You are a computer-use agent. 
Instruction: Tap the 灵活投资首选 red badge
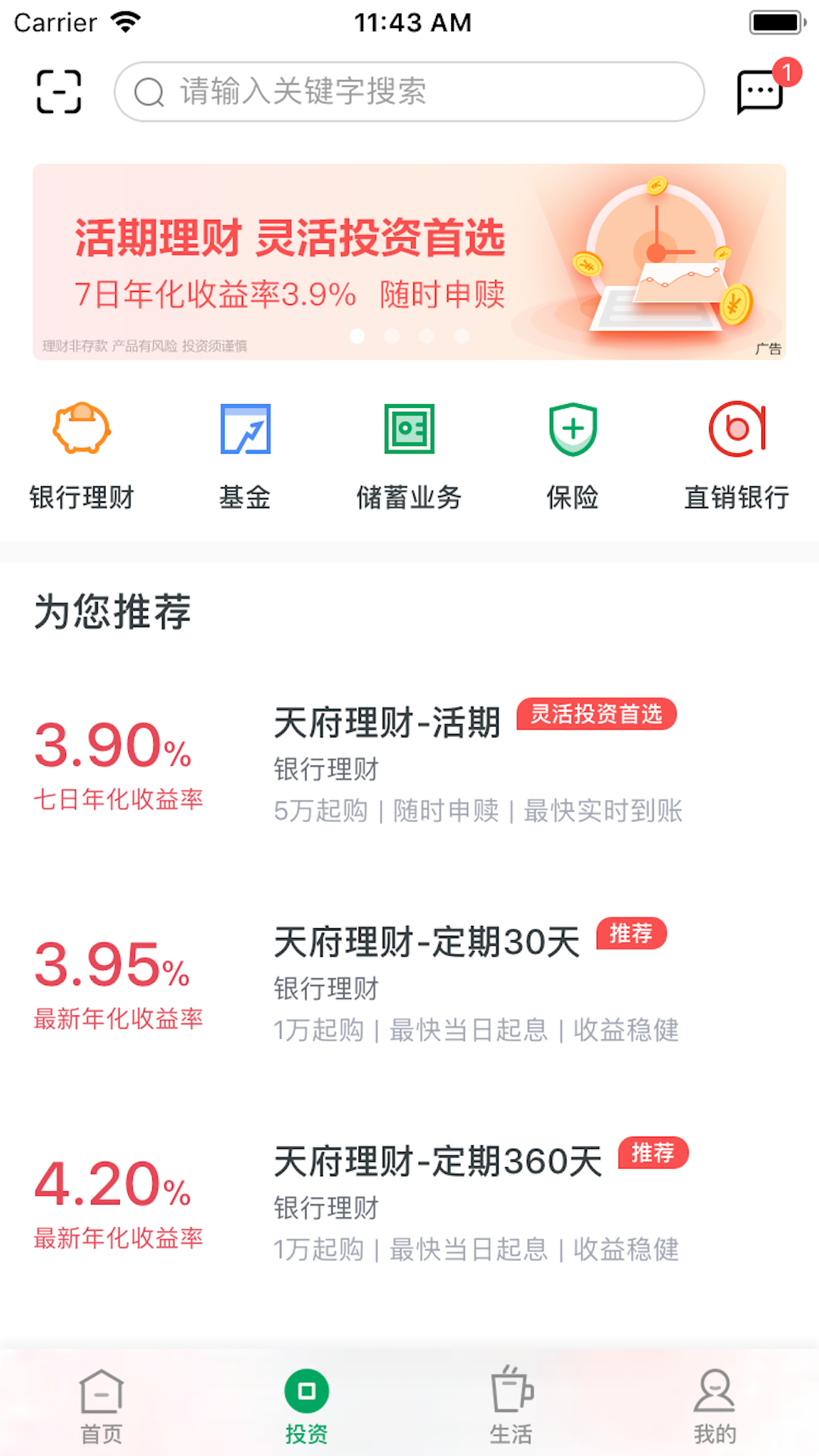tap(596, 714)
